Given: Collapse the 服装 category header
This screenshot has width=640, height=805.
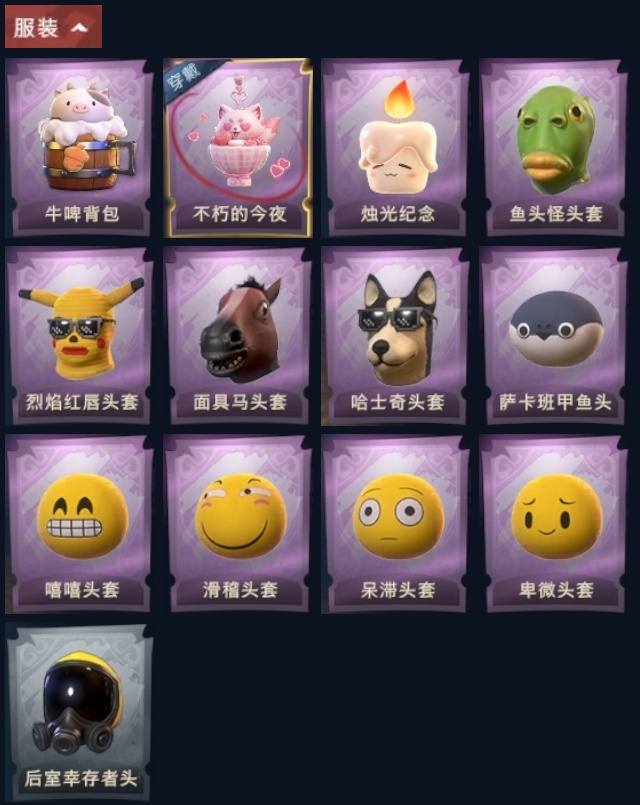Looking at the screenshot, I should 53,27.
